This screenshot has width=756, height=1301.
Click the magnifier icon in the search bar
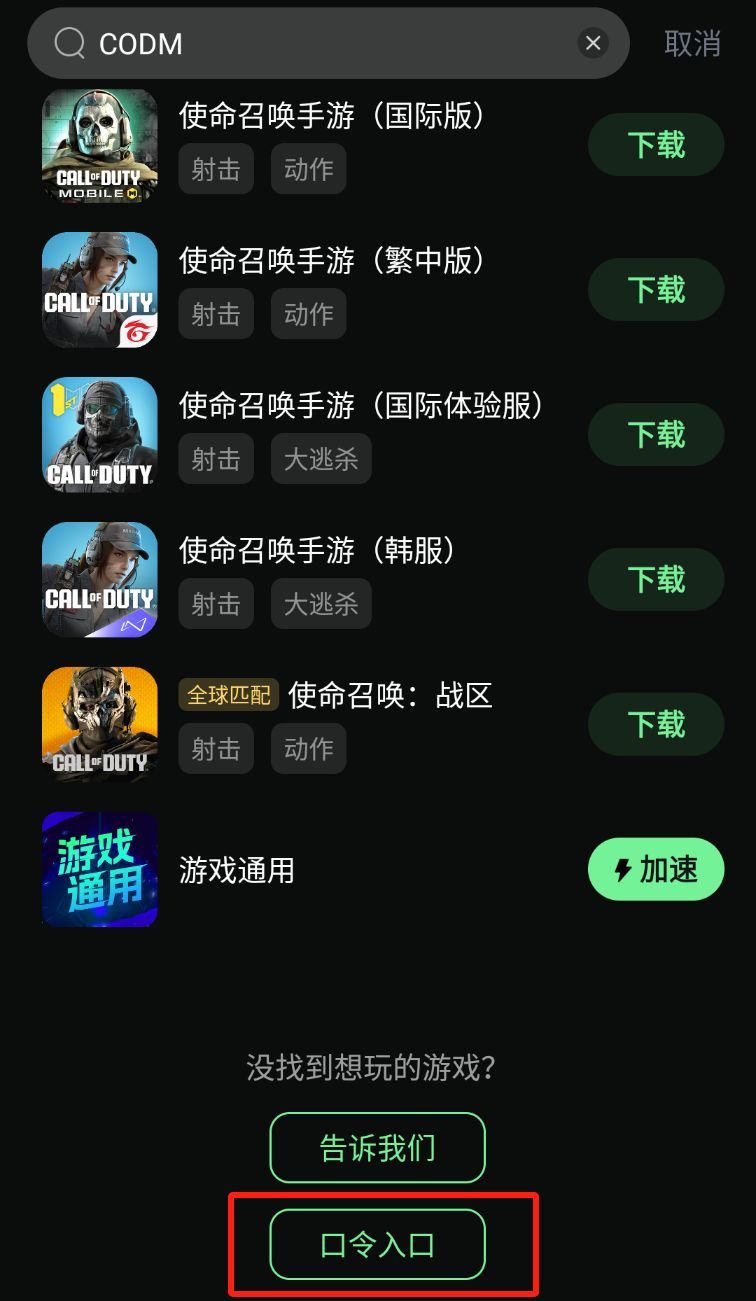(x=68, y=43)
